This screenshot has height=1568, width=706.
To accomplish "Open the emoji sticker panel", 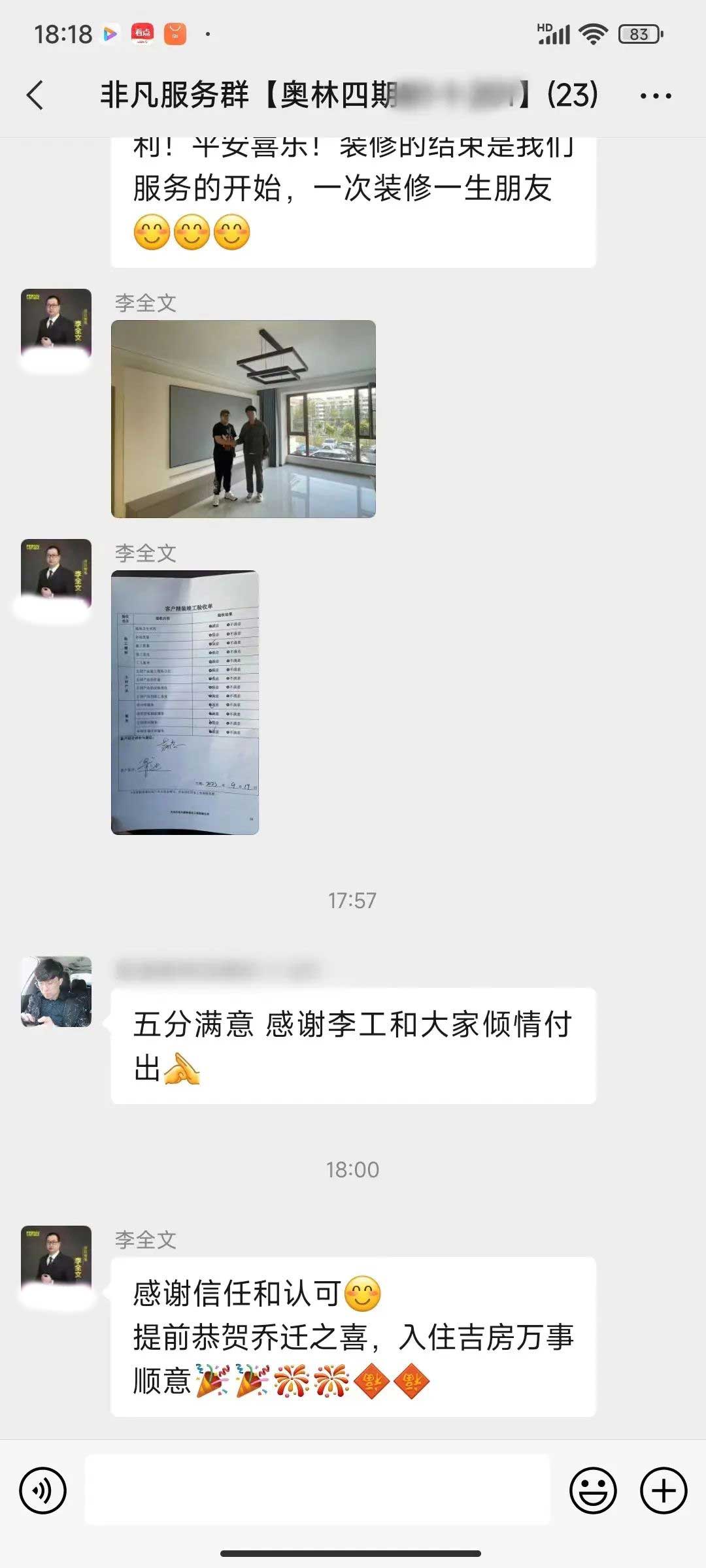I will [593, 1491].
